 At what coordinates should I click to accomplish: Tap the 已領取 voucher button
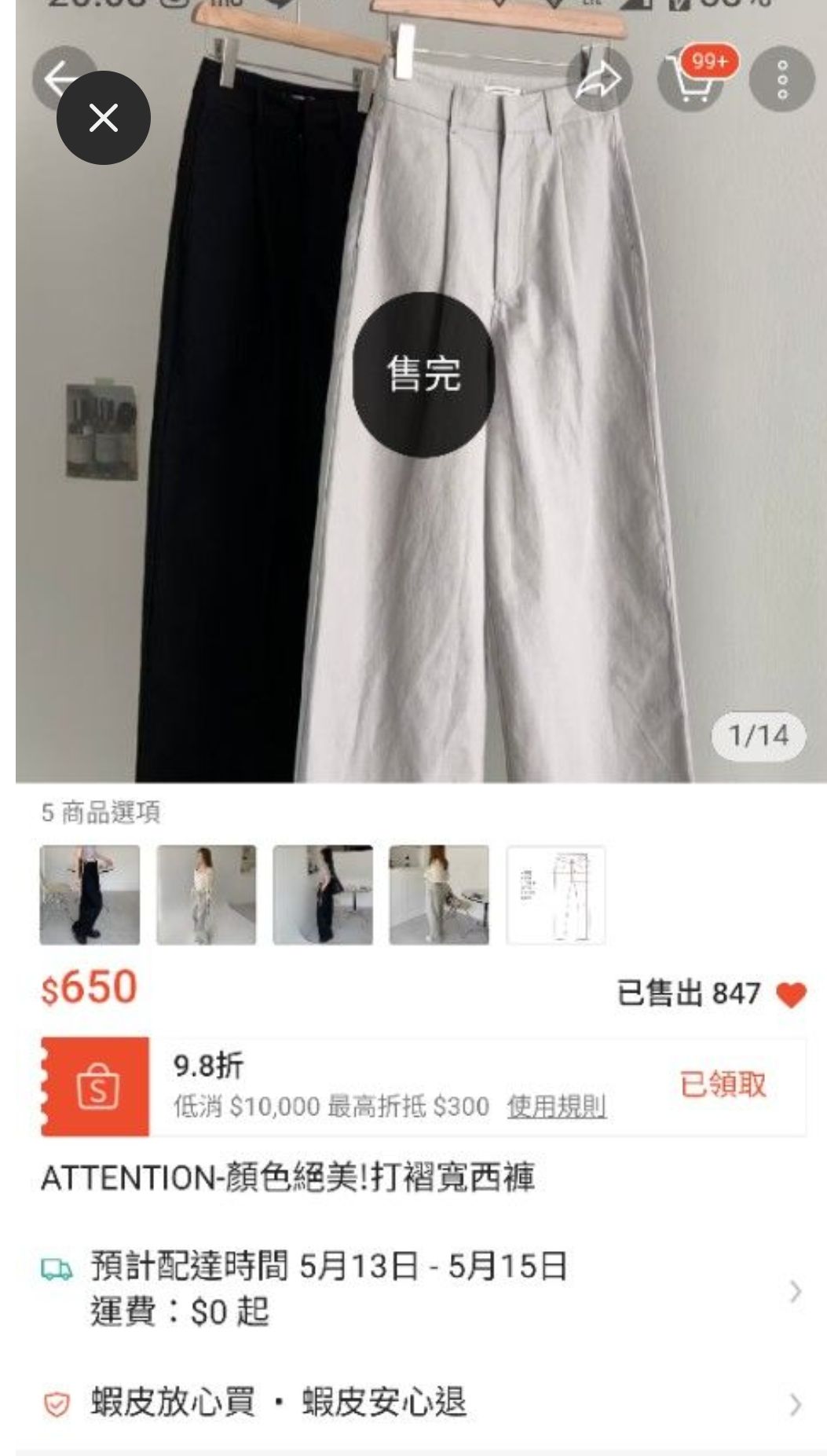click(723, 1085)
